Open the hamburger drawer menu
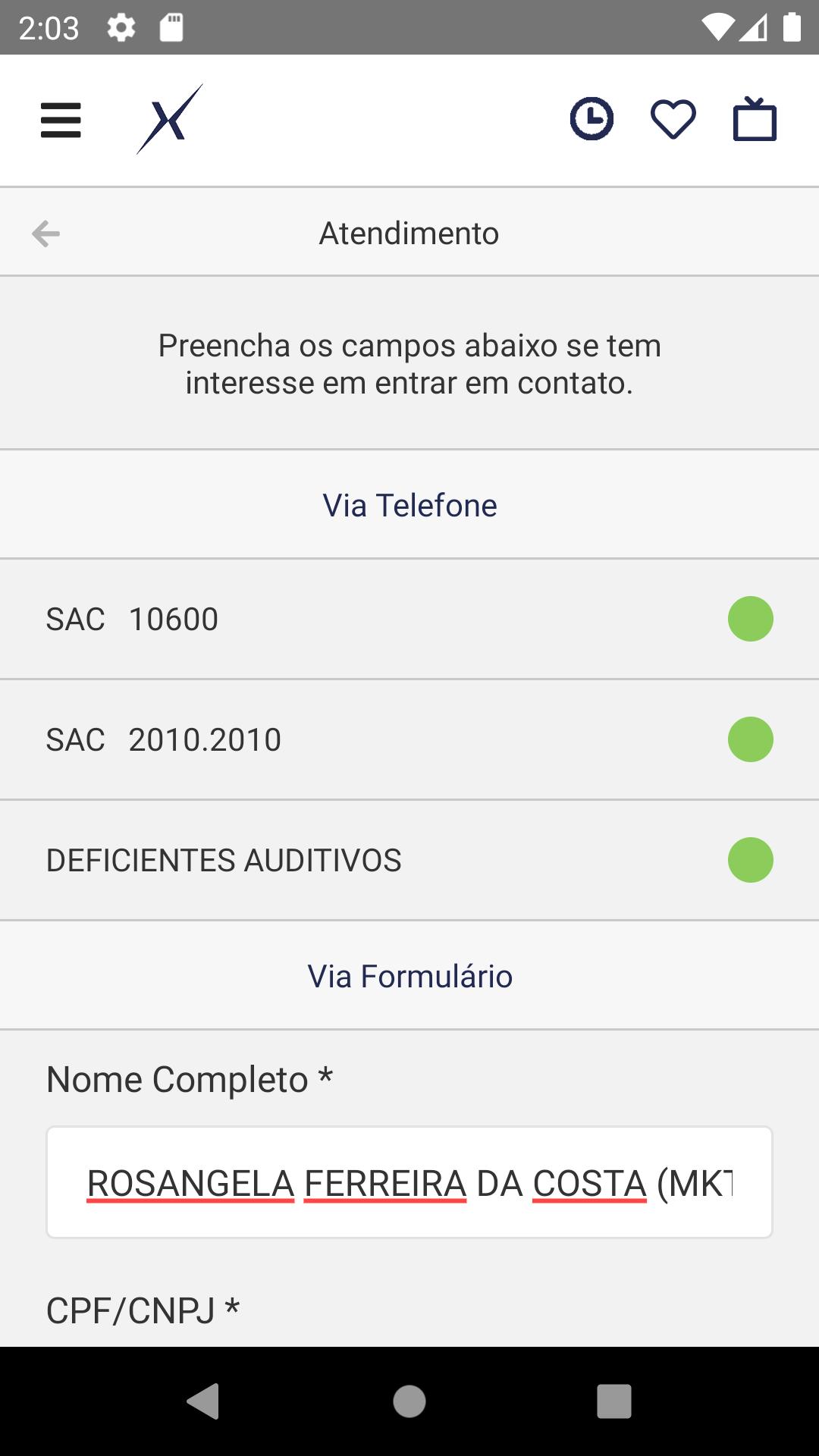819x1456 pixels. pyautogui.click(x=61, y=121)
